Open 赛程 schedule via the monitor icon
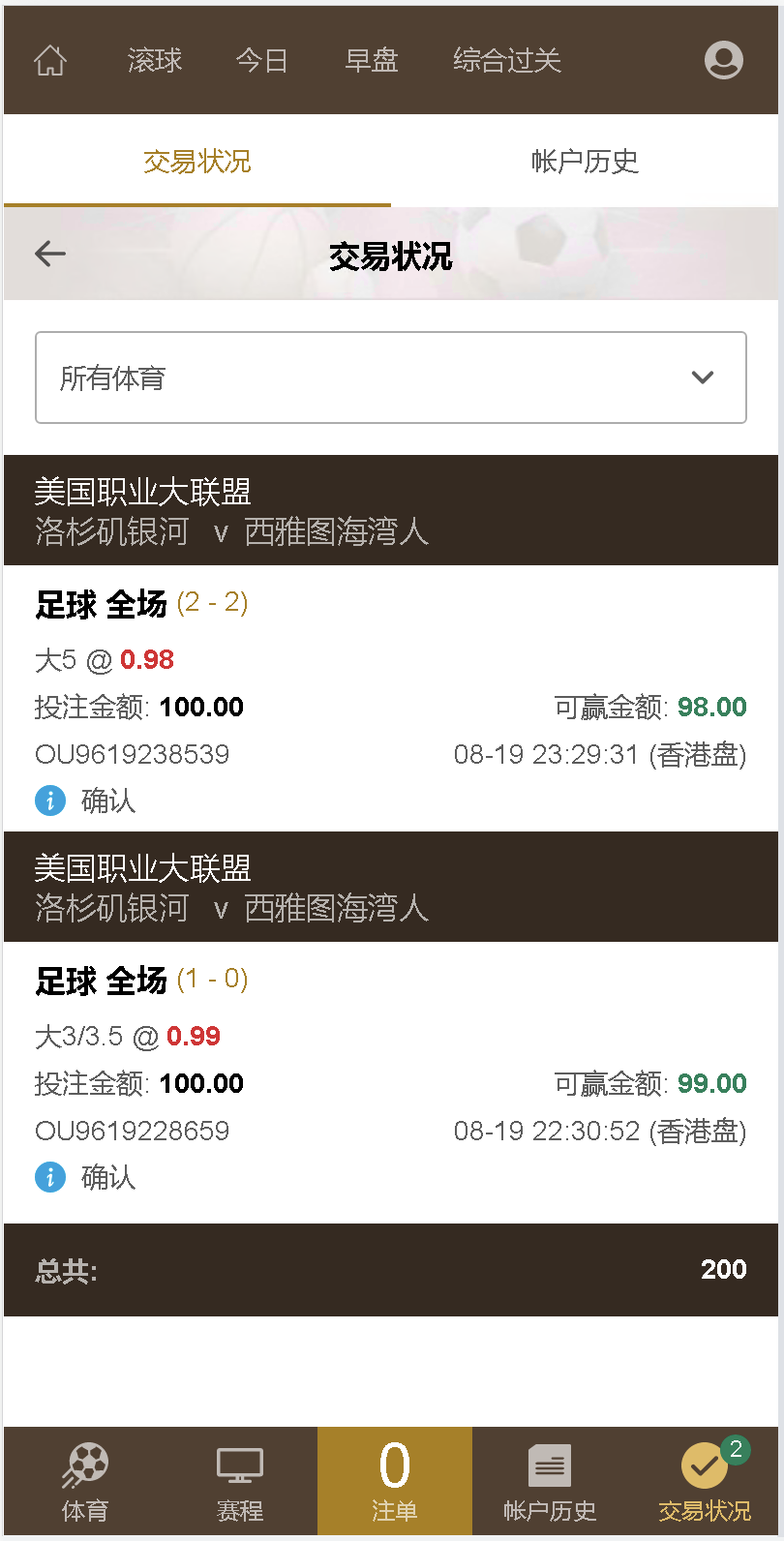 [239, 1479]
